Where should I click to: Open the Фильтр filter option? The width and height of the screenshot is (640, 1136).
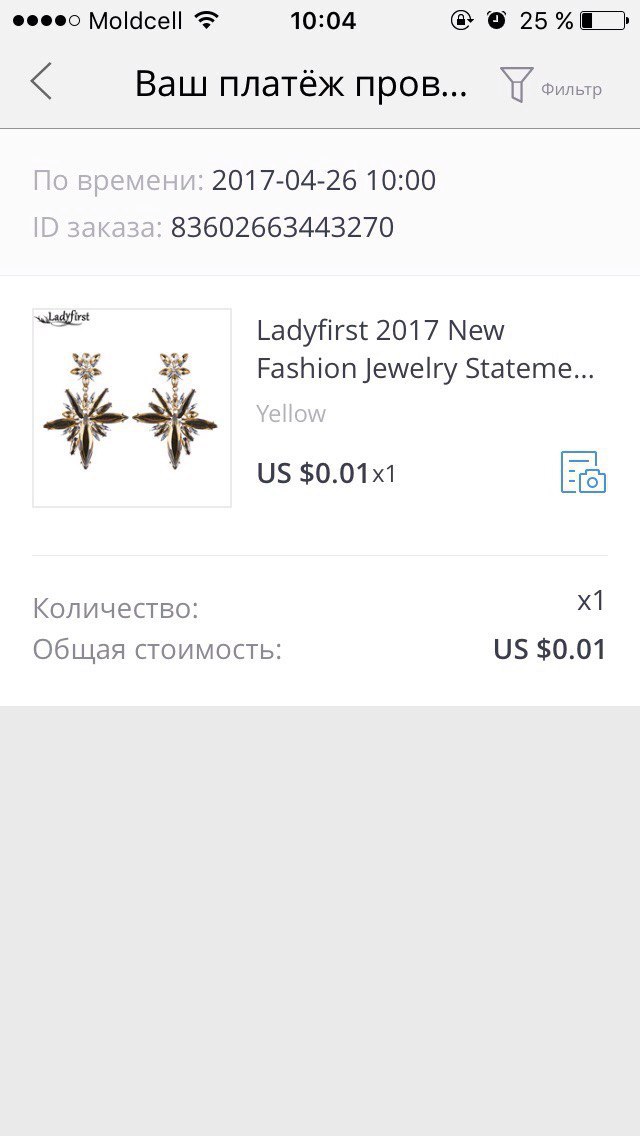[x=552, y=85]
